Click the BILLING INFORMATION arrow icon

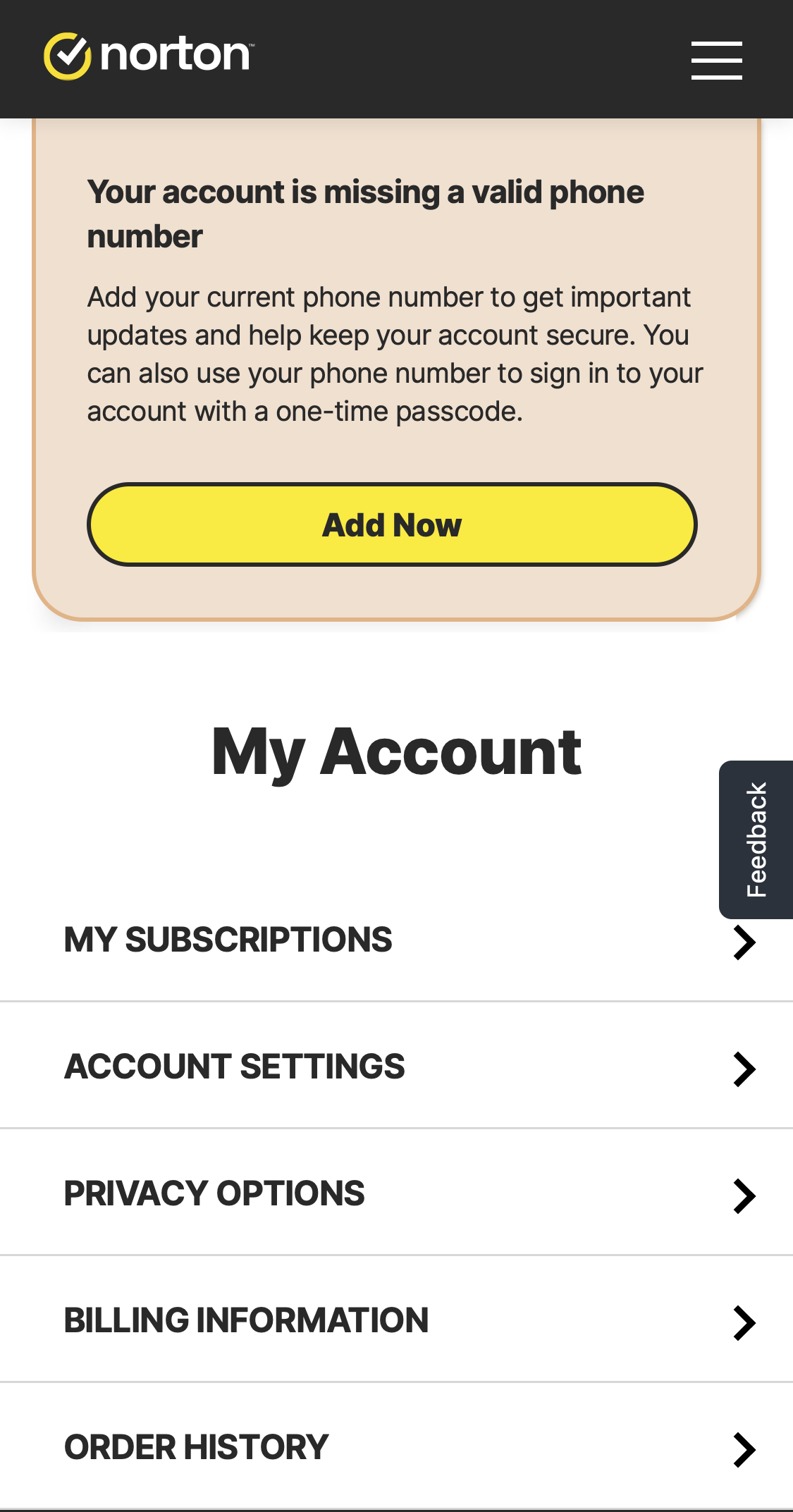pos(745,1323)
